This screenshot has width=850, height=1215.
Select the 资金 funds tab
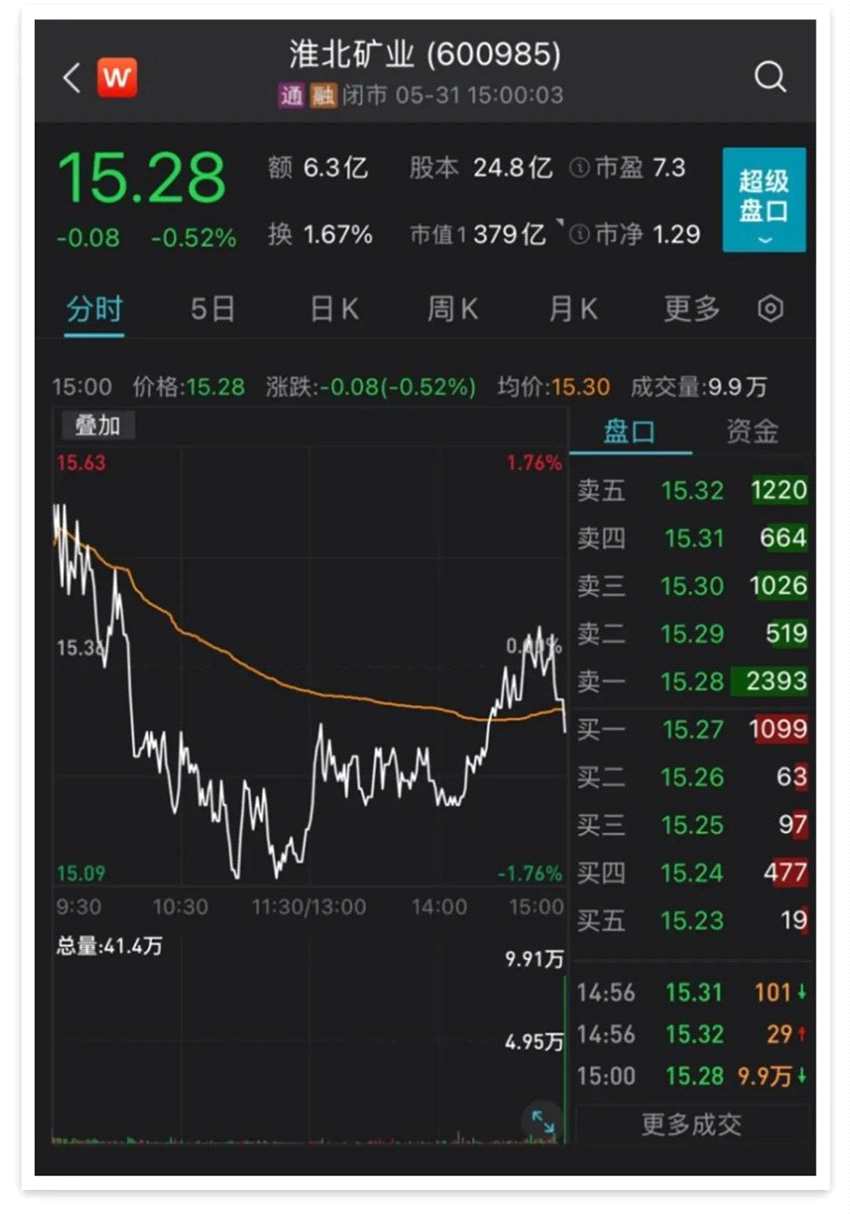752,431
